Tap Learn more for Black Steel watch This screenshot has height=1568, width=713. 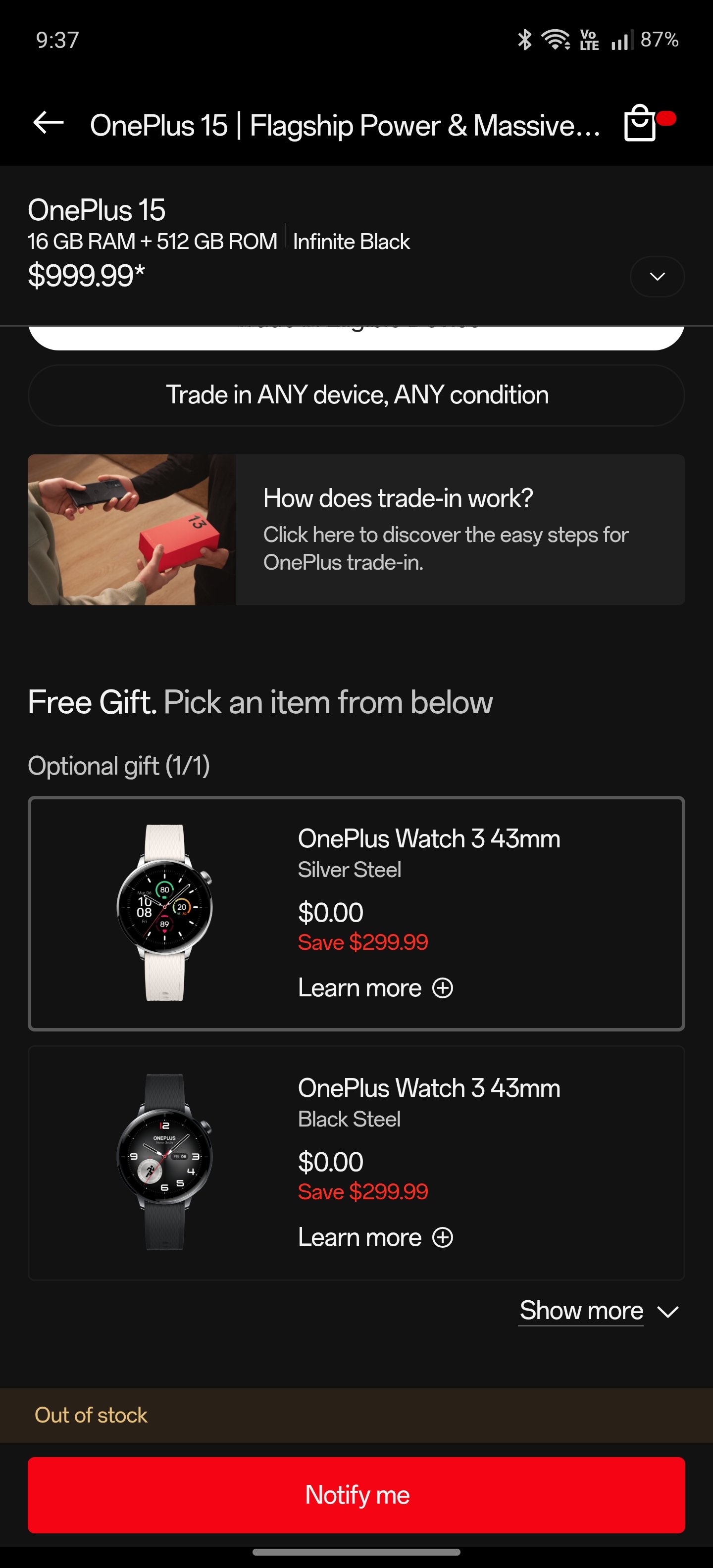coord(375,1237)
